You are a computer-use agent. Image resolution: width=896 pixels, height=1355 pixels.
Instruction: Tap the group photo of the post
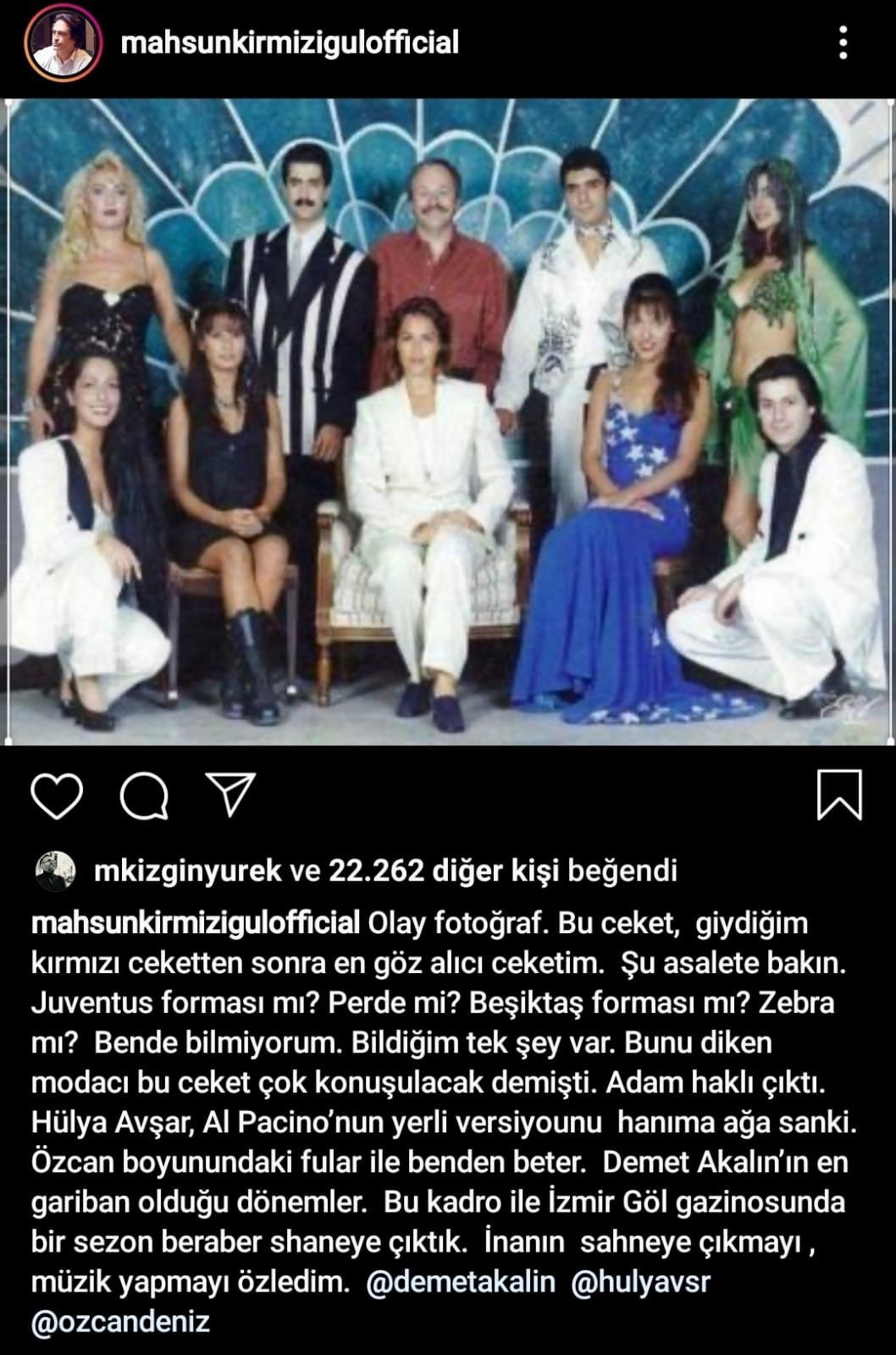[448, 422]
